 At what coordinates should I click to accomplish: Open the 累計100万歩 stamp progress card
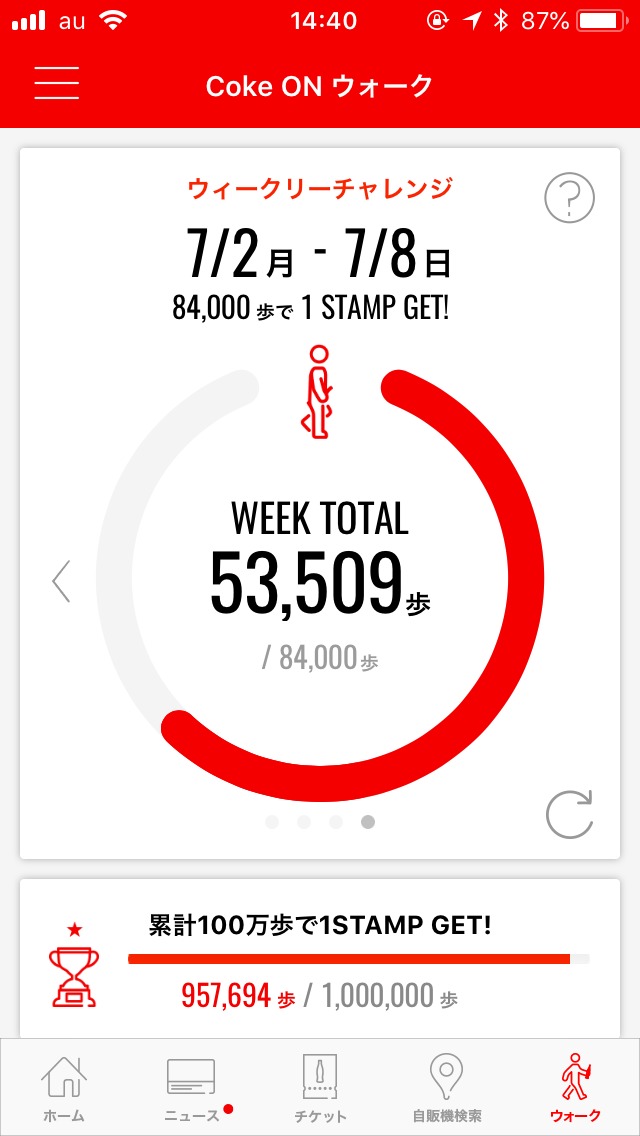click(x=320, y=957)
